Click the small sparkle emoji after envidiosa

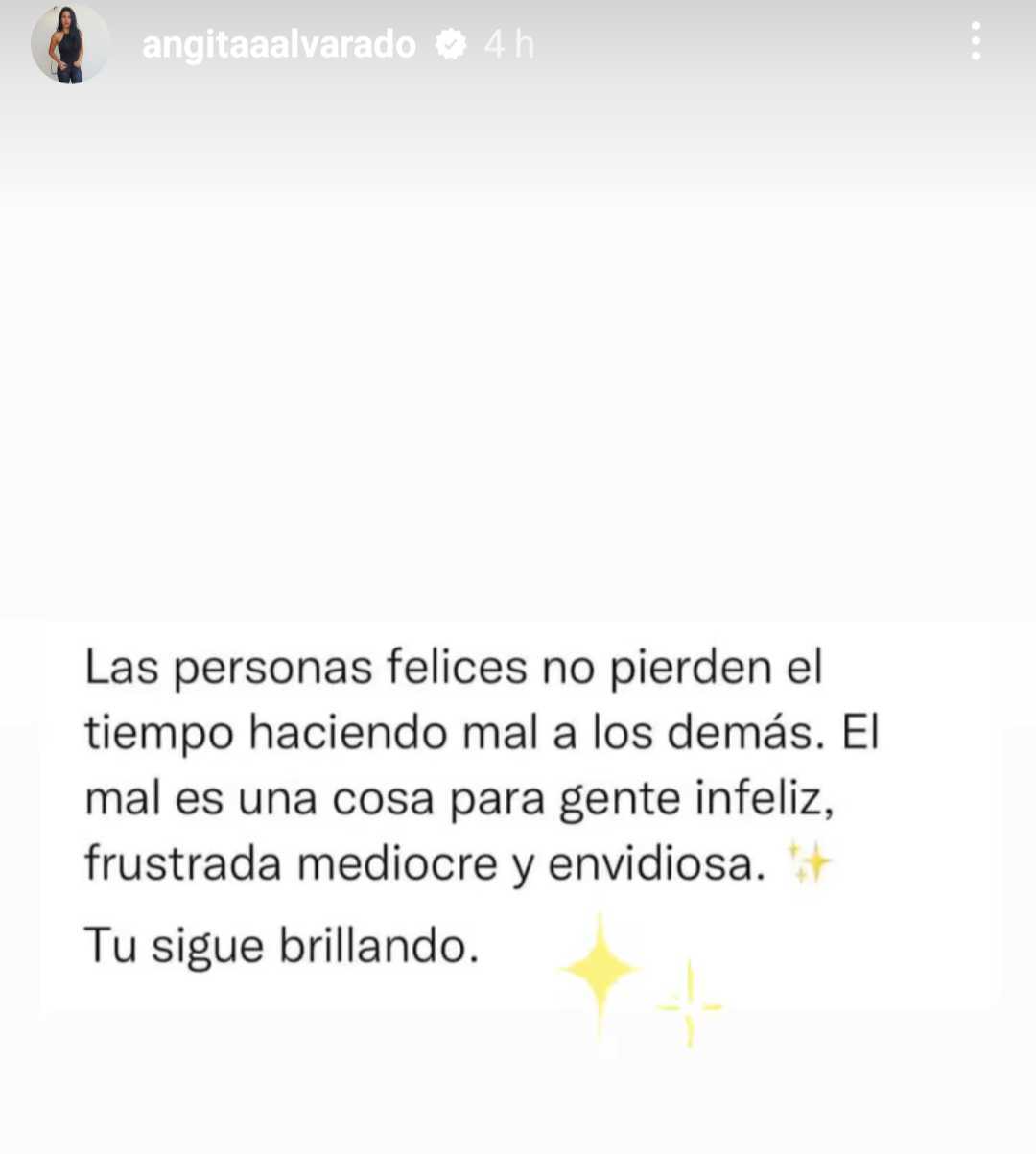(x=809, y=860)
